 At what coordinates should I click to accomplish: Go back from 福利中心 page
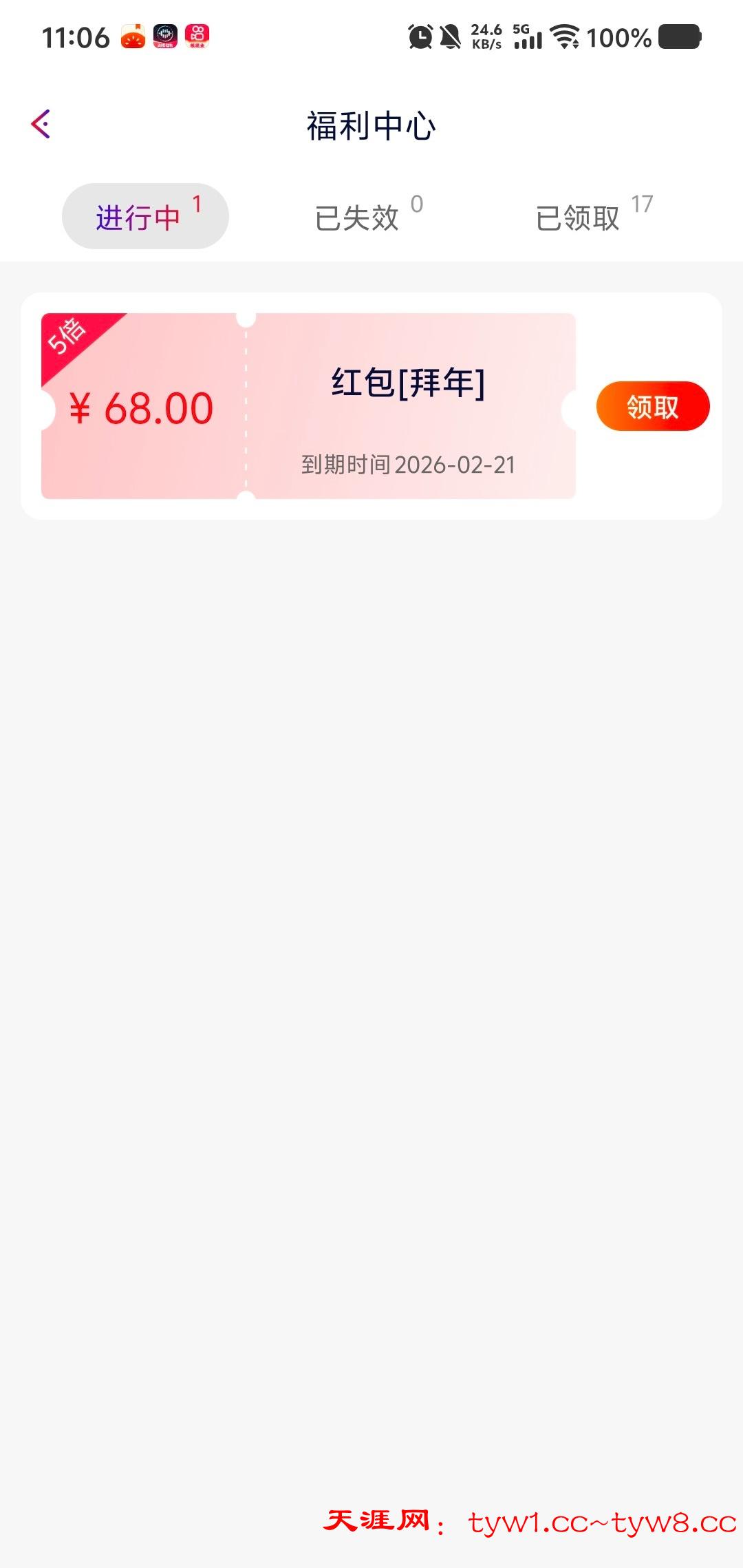pyautogui.click(x=41, y=125)
